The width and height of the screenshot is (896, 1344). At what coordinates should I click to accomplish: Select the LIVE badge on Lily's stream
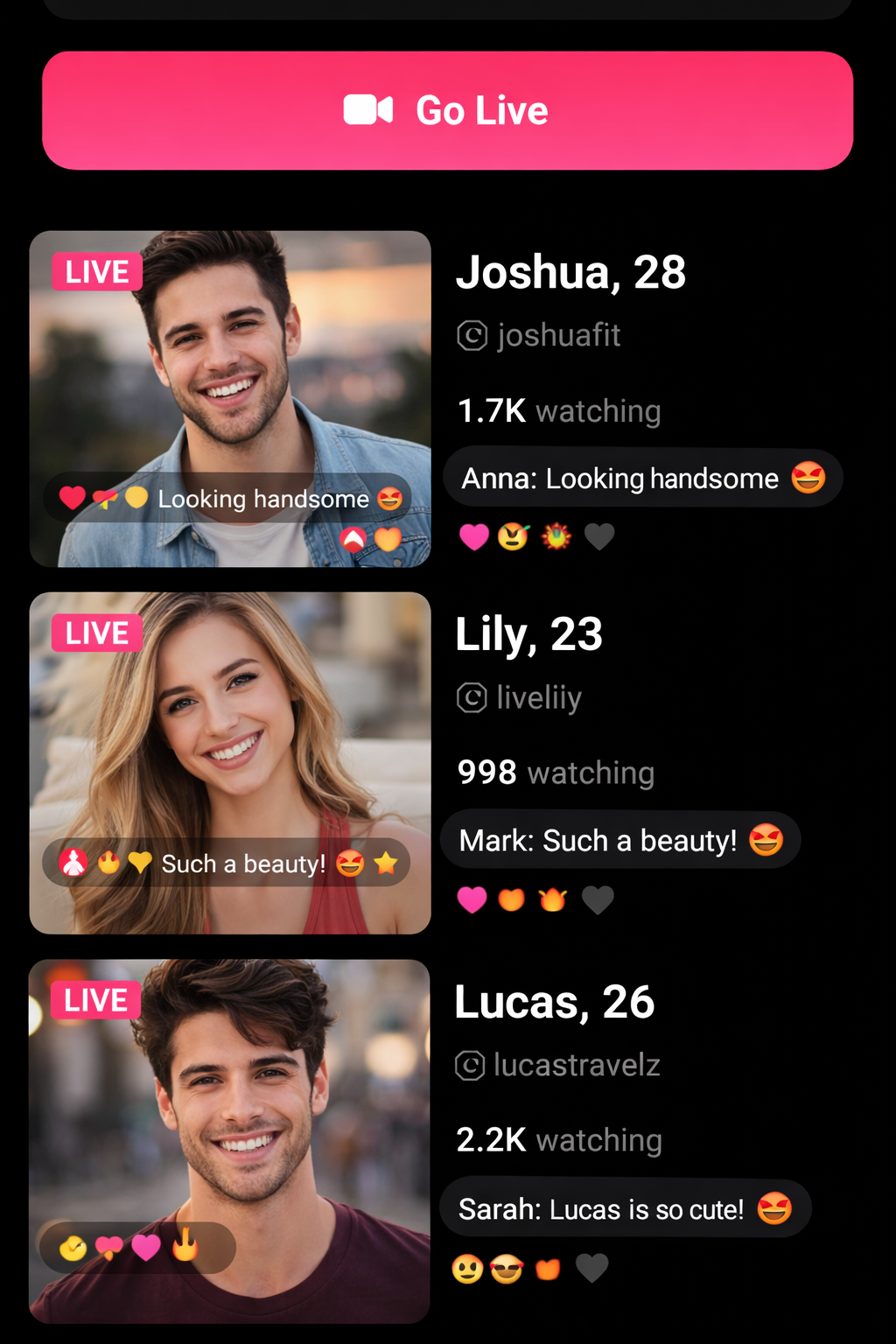click(96, 633)
